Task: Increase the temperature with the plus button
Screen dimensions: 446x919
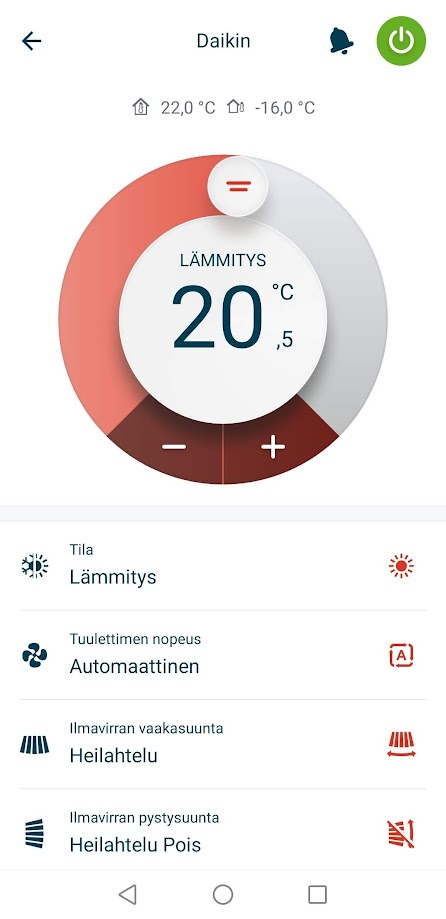Action: coord(273,447)
